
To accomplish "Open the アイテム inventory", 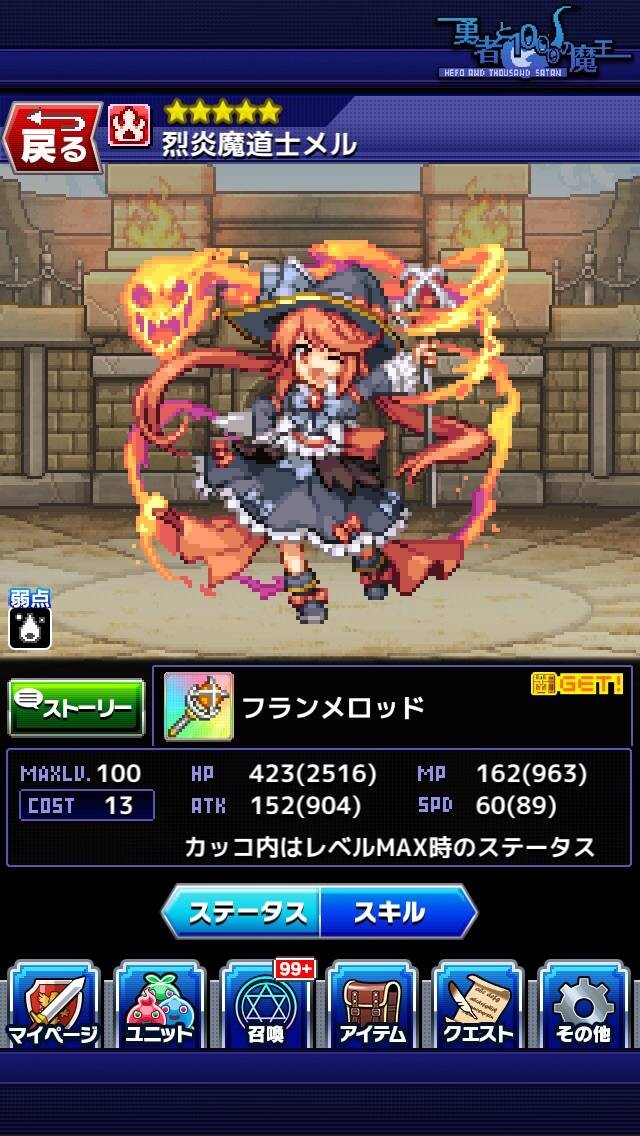I will (372, 1004).
